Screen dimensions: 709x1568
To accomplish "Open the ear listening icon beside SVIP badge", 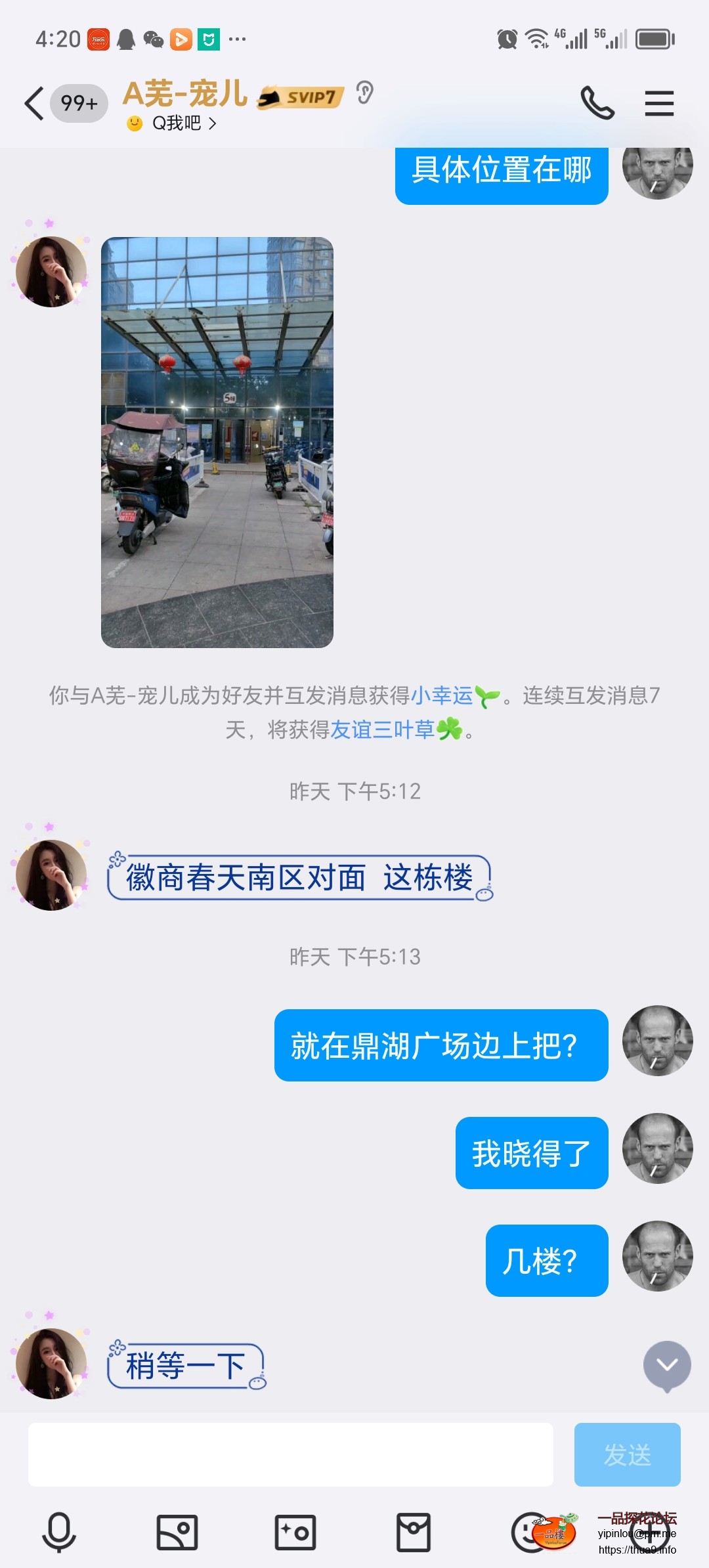I will point(364,95).
